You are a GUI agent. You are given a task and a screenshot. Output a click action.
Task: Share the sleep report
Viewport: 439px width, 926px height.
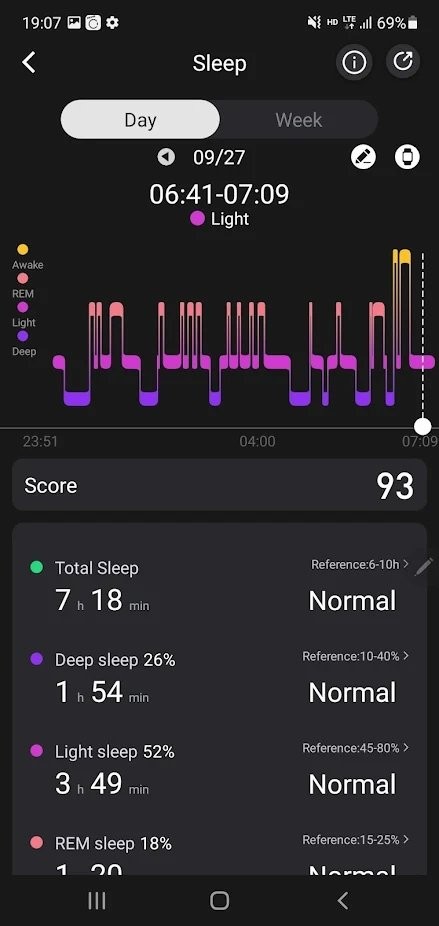[403, 61]
